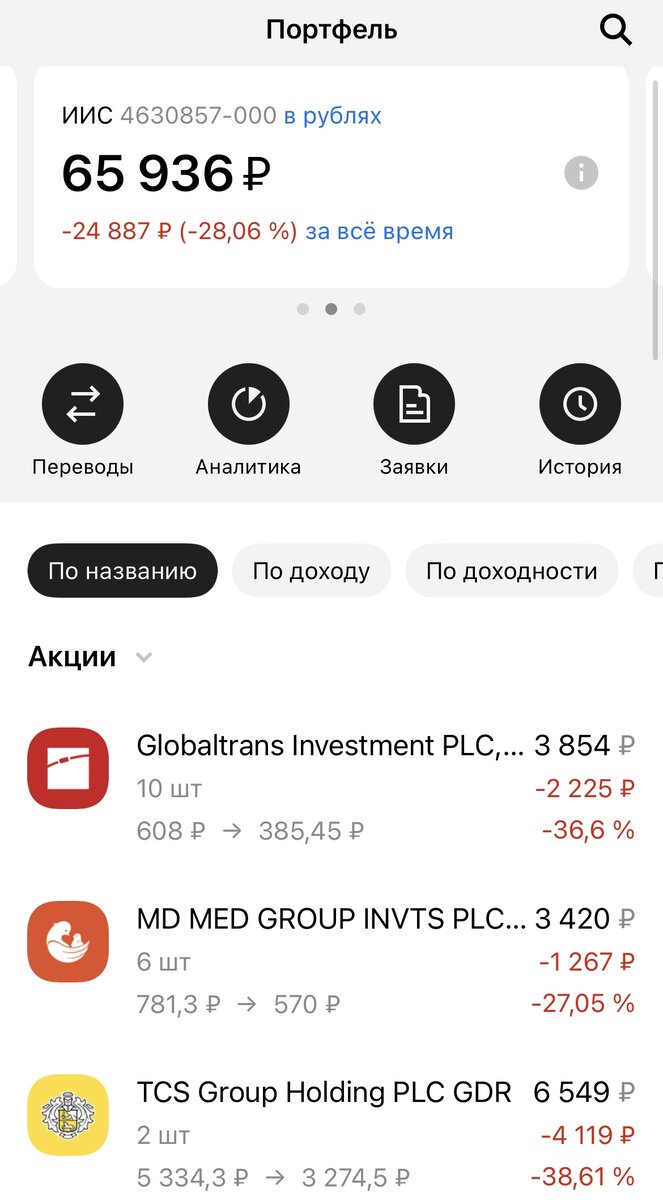This screenshot has height=1200, width=663.
Task: Open Заявки orders
Action: 414,405
